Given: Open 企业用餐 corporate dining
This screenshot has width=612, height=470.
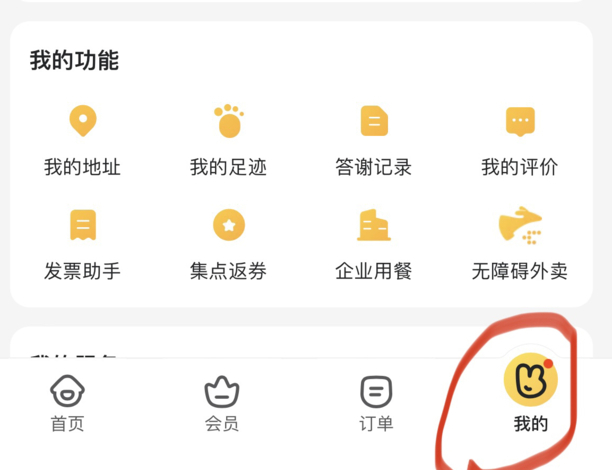Looking at the screenshot, I should (x=374, y=244).
